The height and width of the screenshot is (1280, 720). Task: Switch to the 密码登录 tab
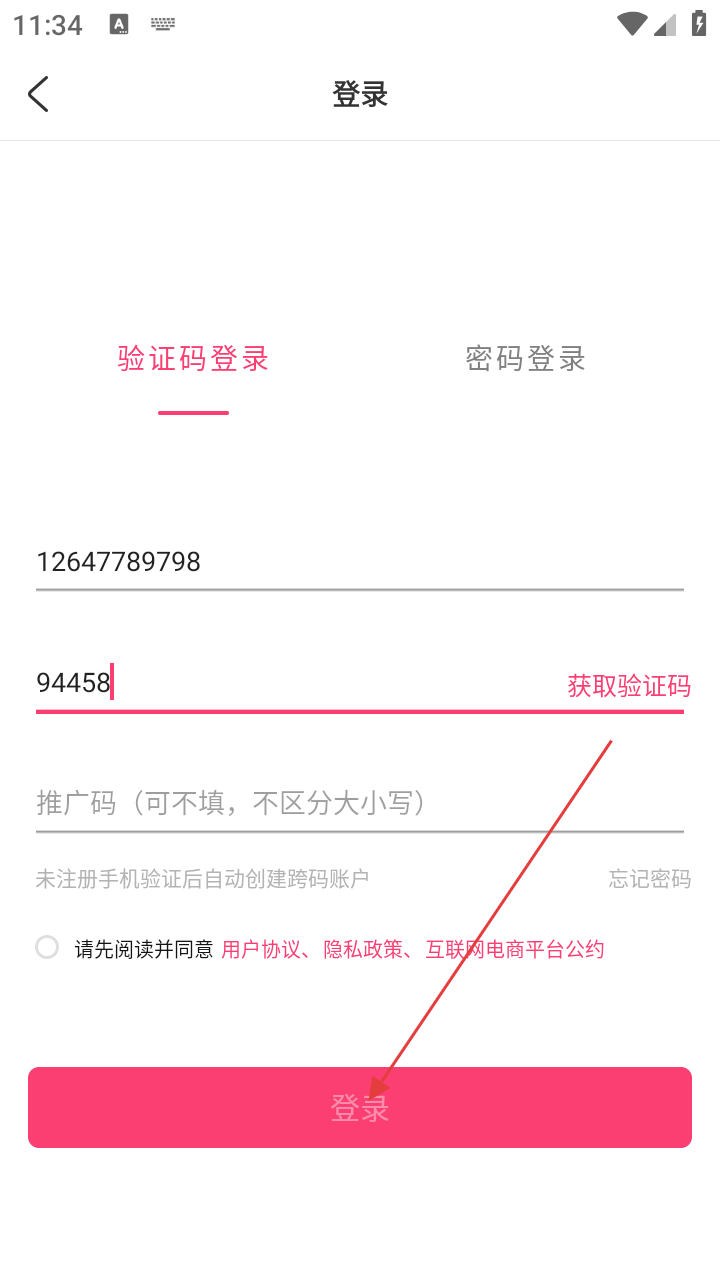pos(525,359)
